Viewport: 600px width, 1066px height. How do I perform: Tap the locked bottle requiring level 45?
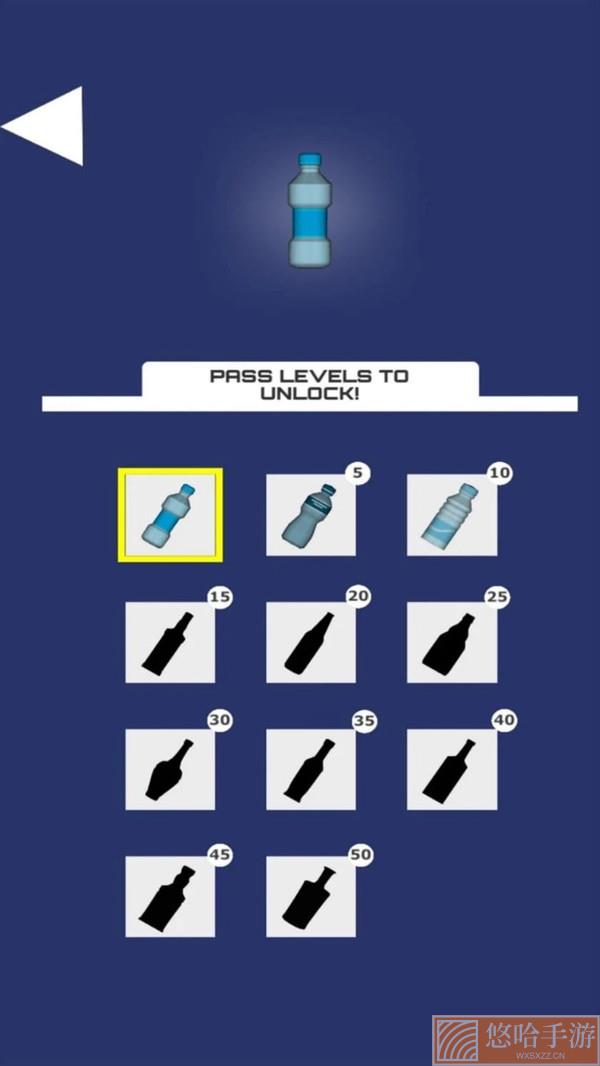click(x=170, y=896)
